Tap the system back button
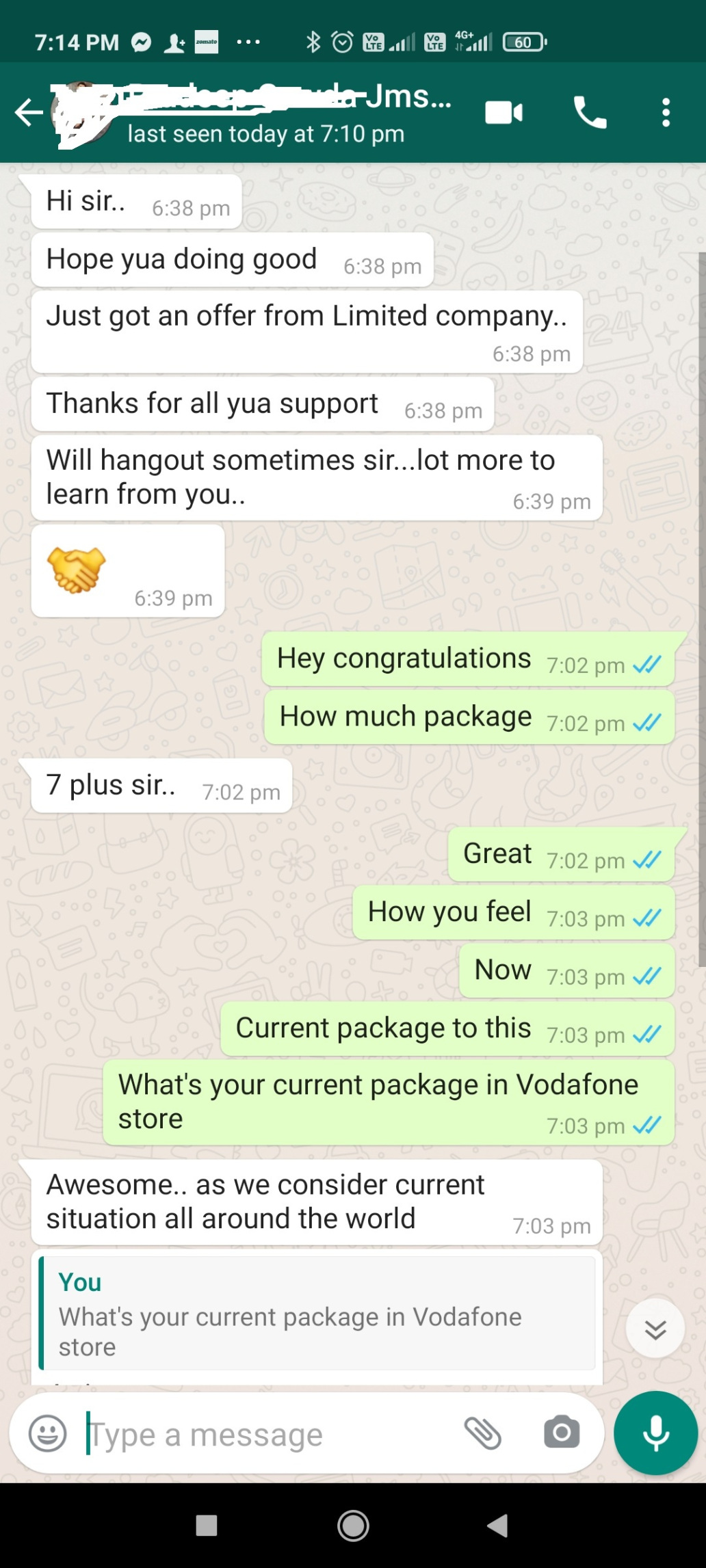 coord(498,1525)
